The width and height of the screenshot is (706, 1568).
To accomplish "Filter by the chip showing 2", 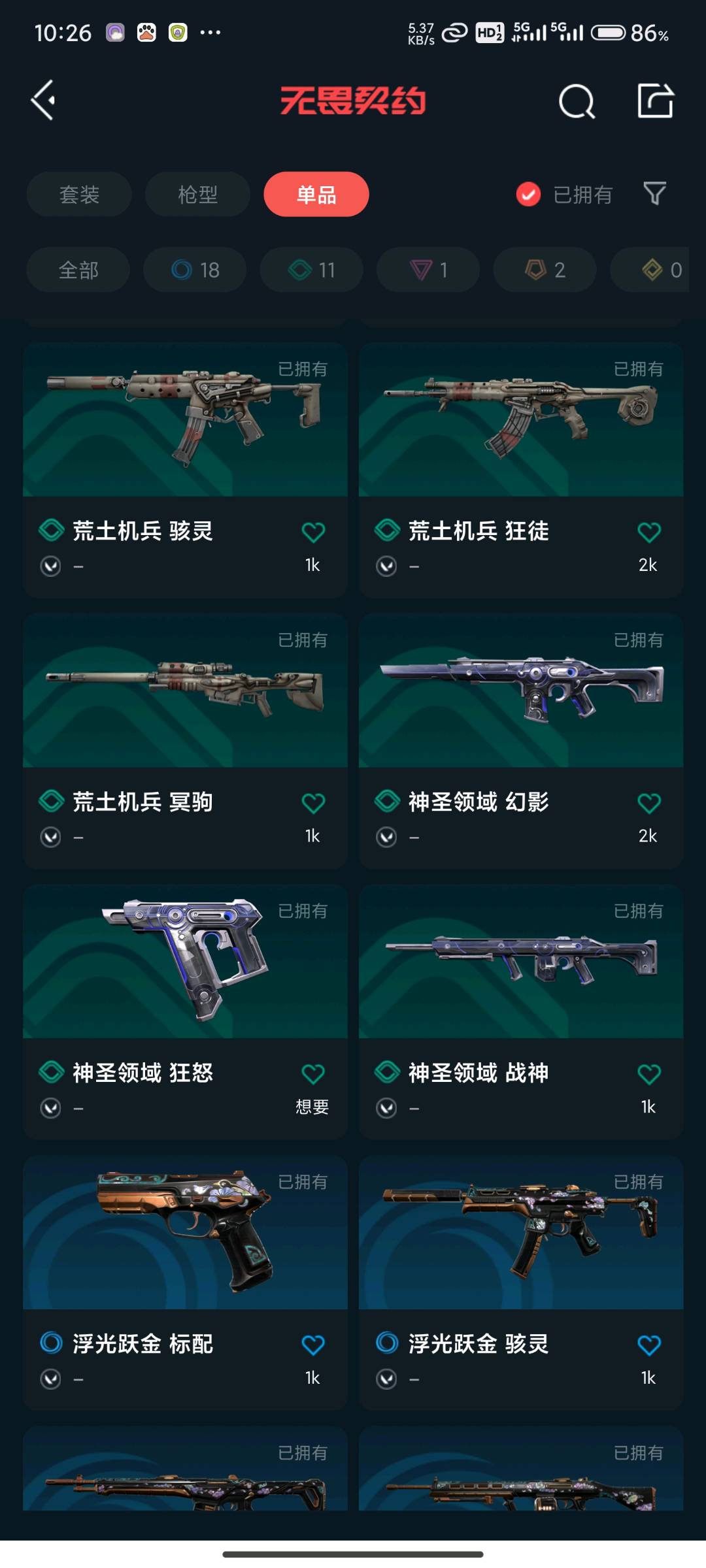I will (x=545, y=270).
